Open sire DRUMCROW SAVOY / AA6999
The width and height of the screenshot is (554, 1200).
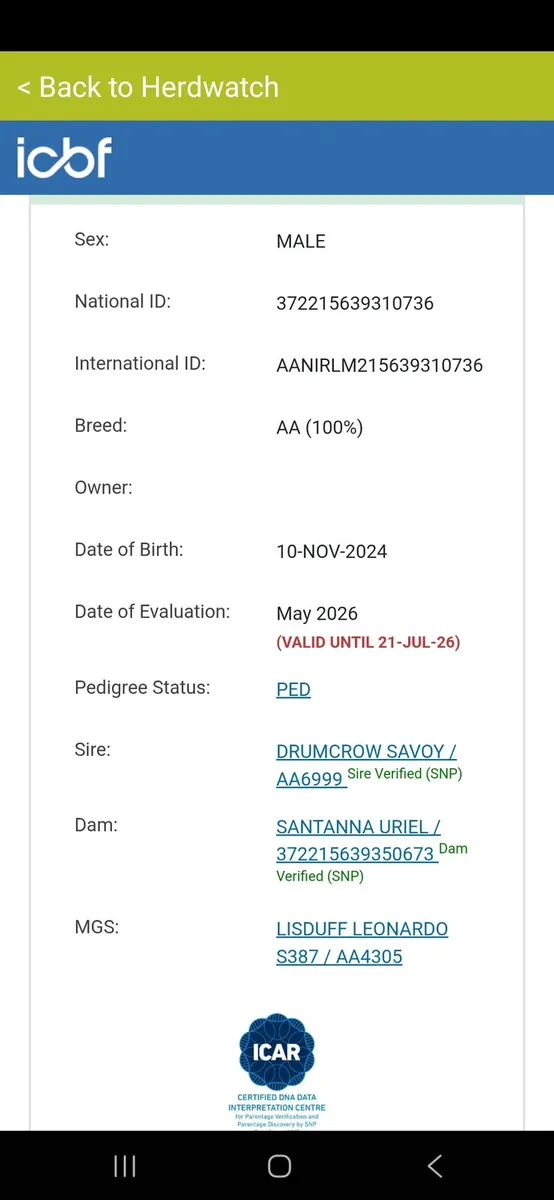tap(366, 764)
